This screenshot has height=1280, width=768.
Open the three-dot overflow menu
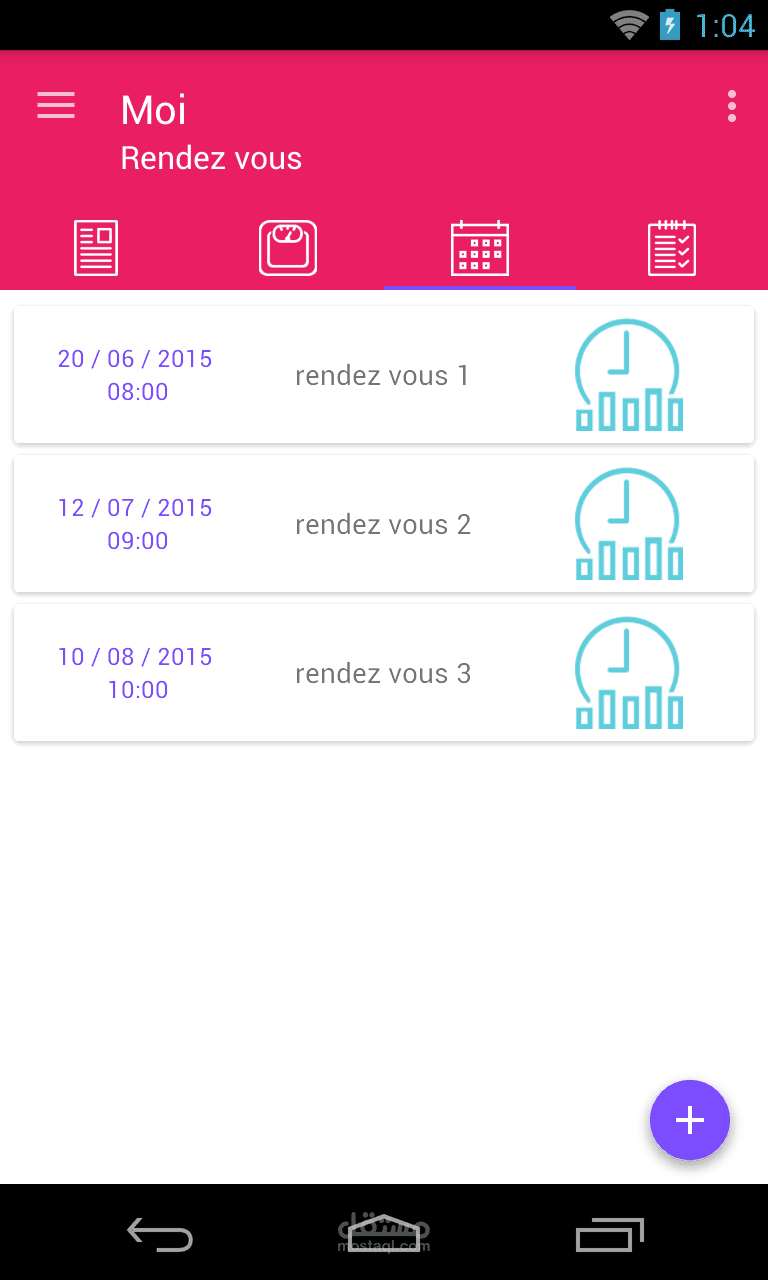(732, 106)
